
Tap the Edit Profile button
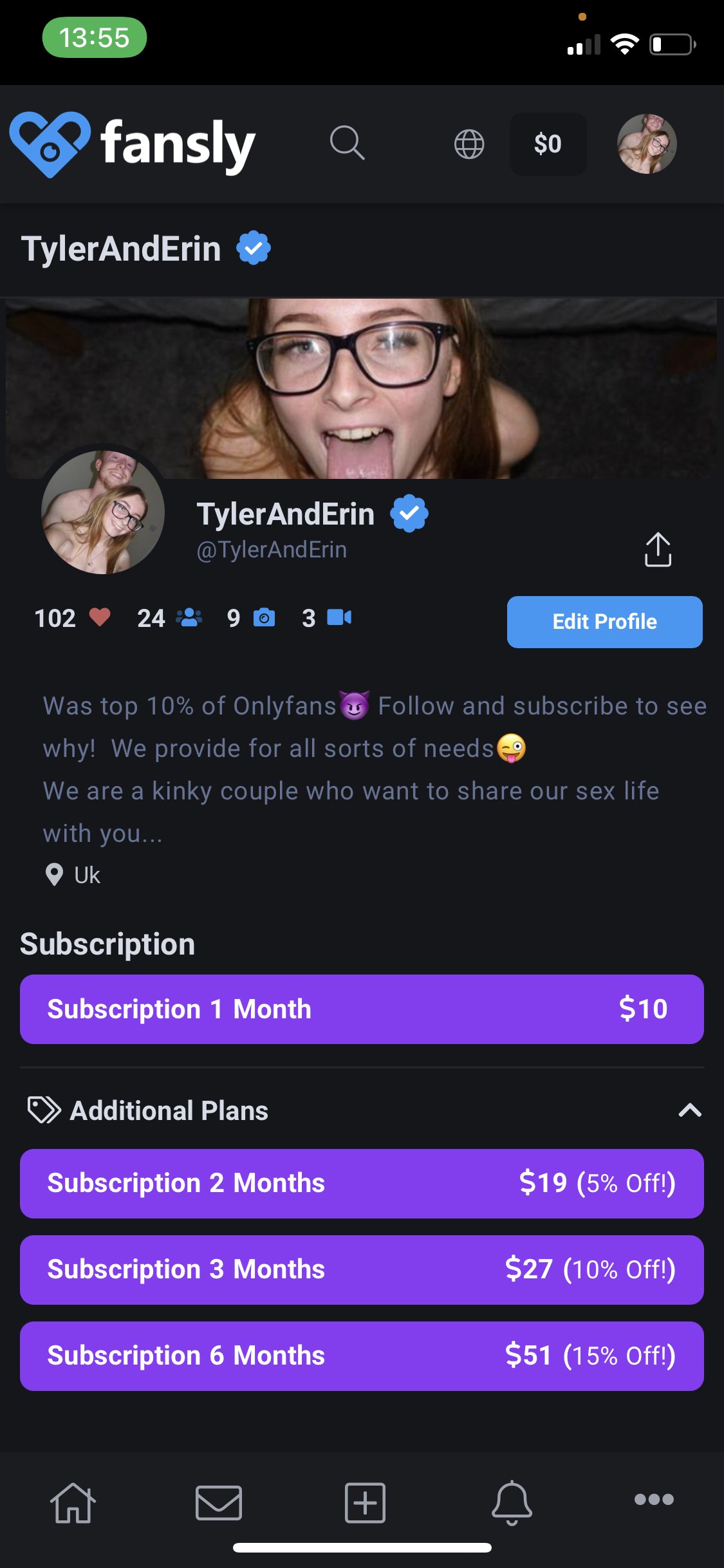pyautogui.click(x=604, y=622)
